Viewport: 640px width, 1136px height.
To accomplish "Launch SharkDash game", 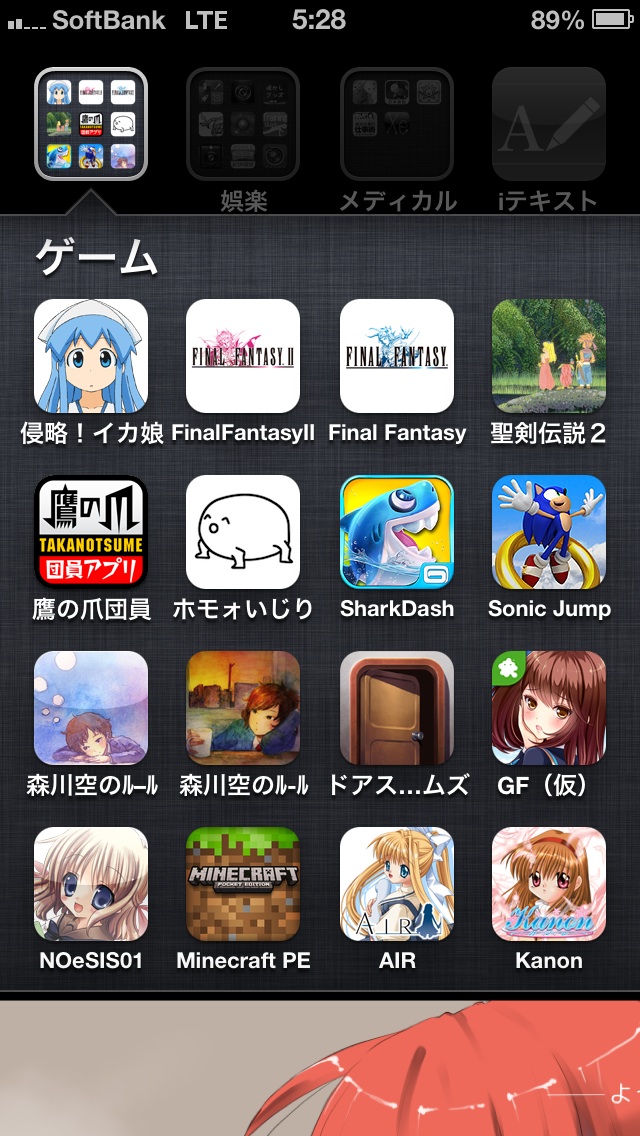I will (x=397, y=531).
